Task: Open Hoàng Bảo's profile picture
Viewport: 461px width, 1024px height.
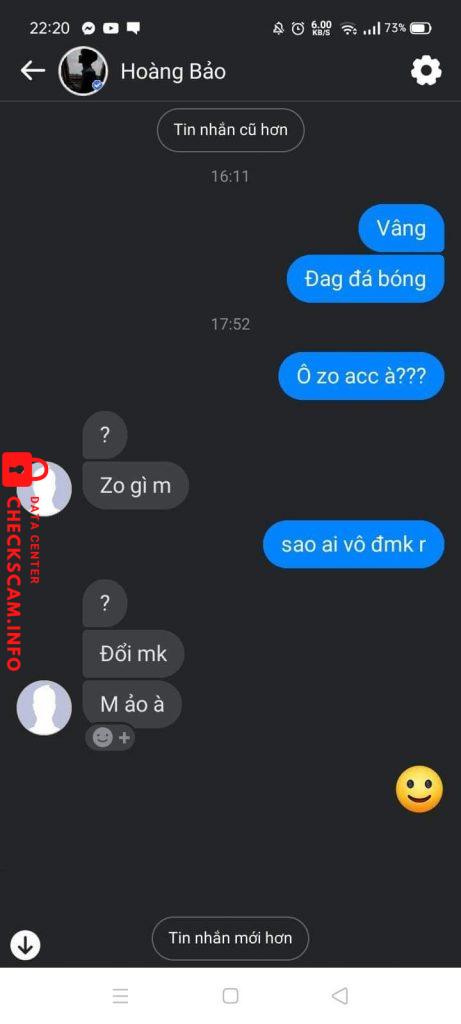Action: [83, 71]
